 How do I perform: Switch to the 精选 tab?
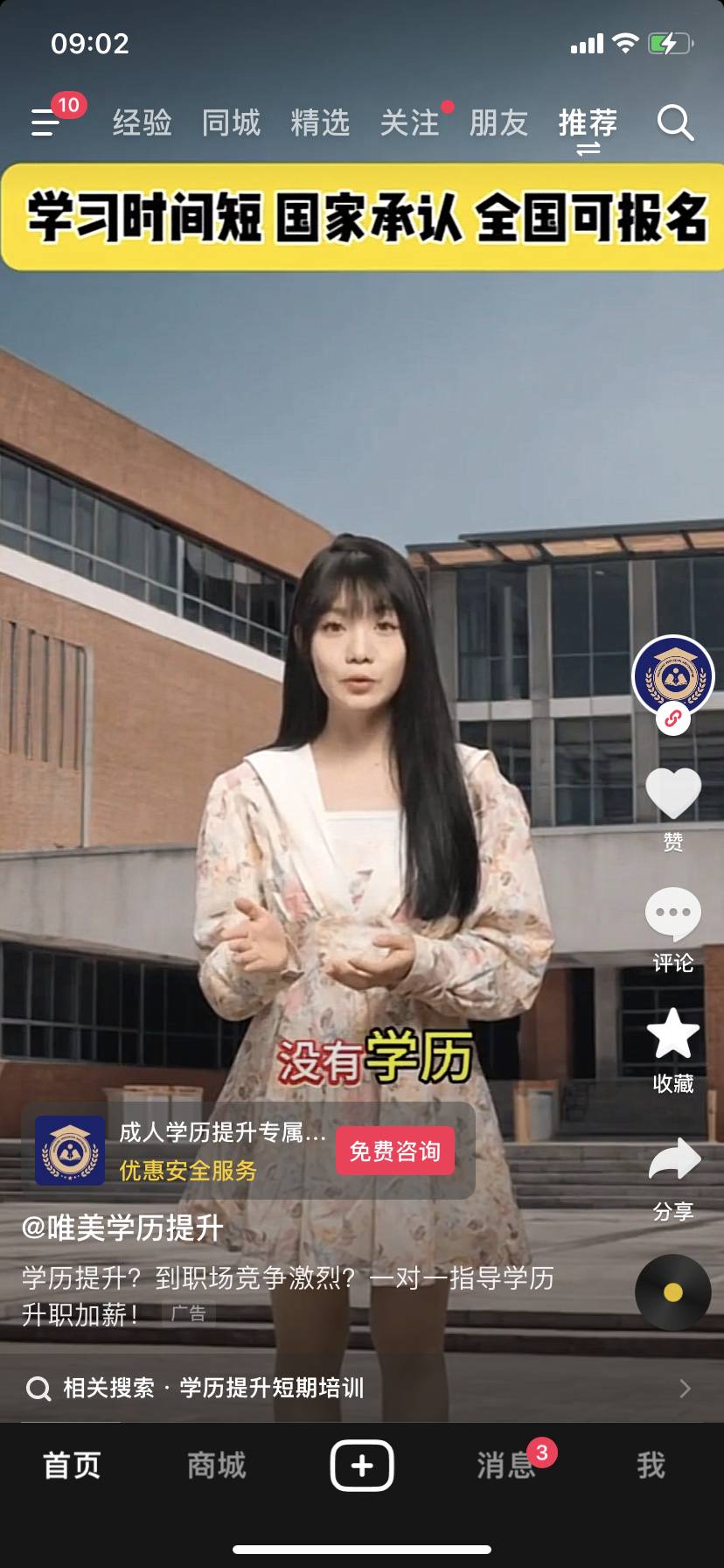[320, 122]
